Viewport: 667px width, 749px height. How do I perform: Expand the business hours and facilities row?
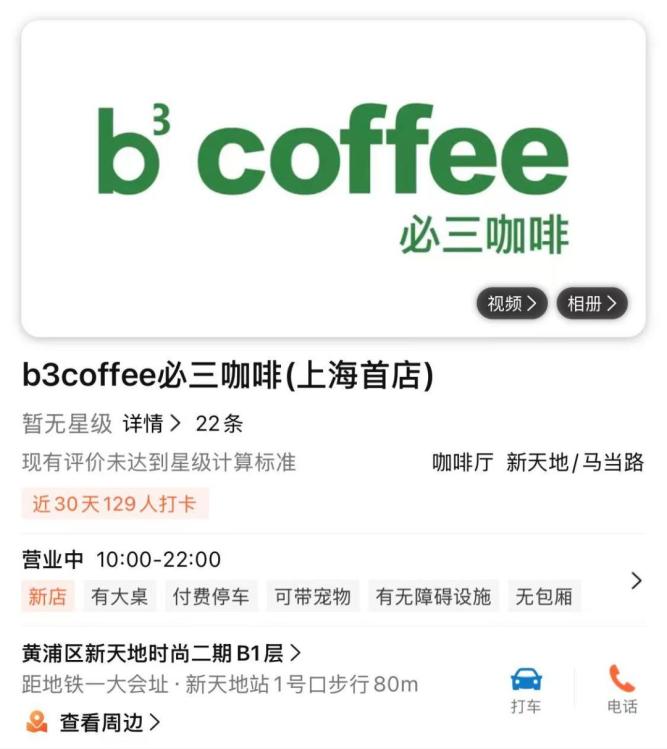[x=636, y=580]
